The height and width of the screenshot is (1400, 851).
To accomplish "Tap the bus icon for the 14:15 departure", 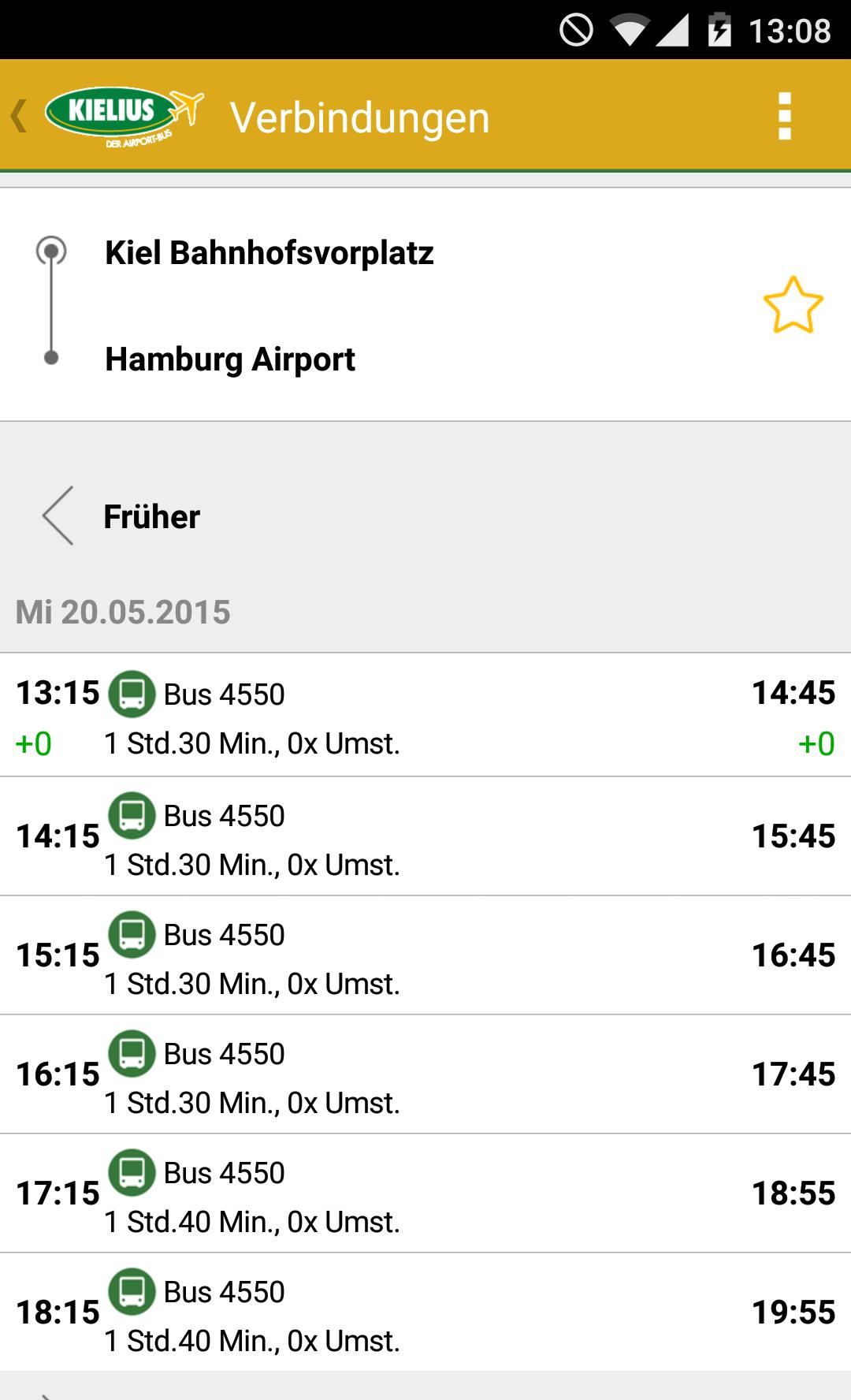I will 132,816.
